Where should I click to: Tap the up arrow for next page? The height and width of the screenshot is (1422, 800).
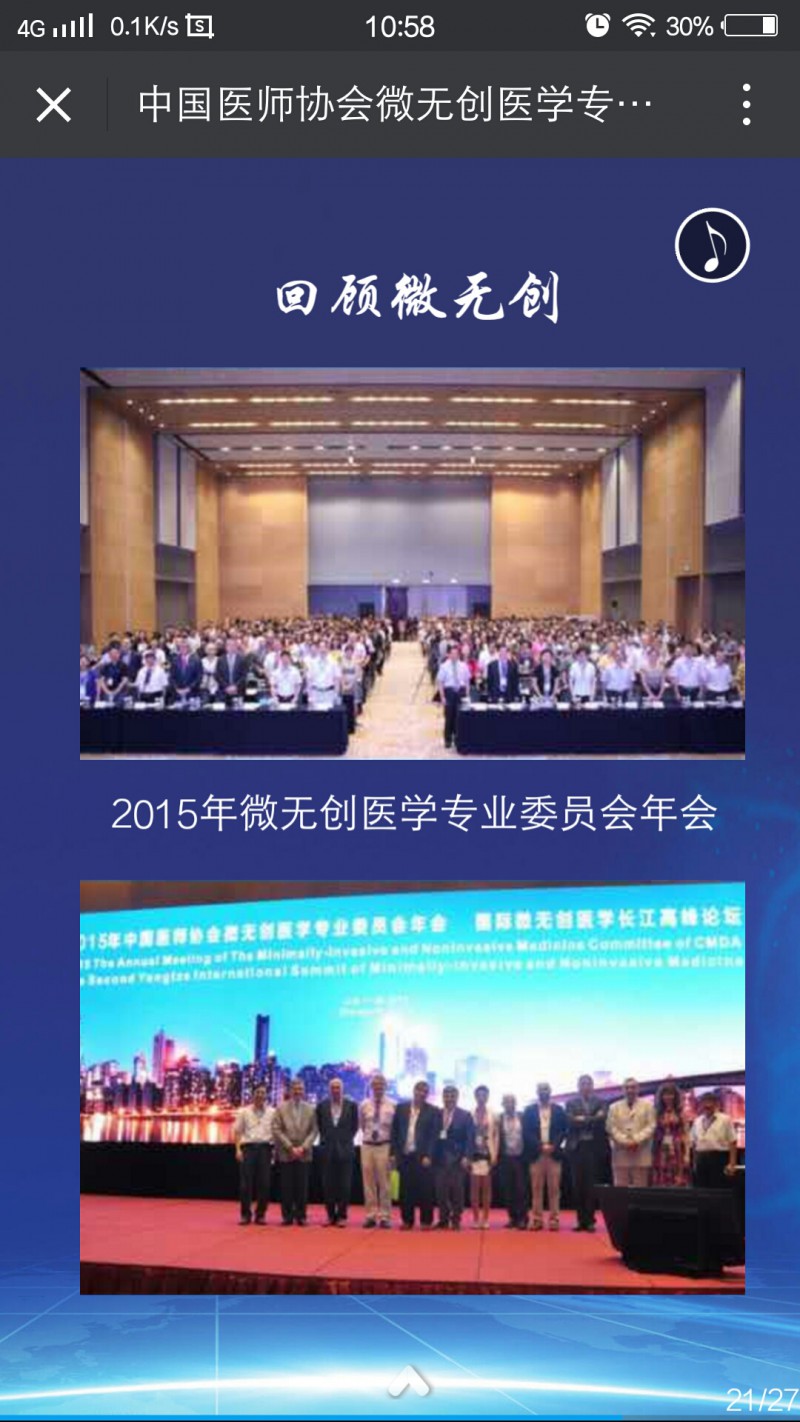coord(409,1381)
